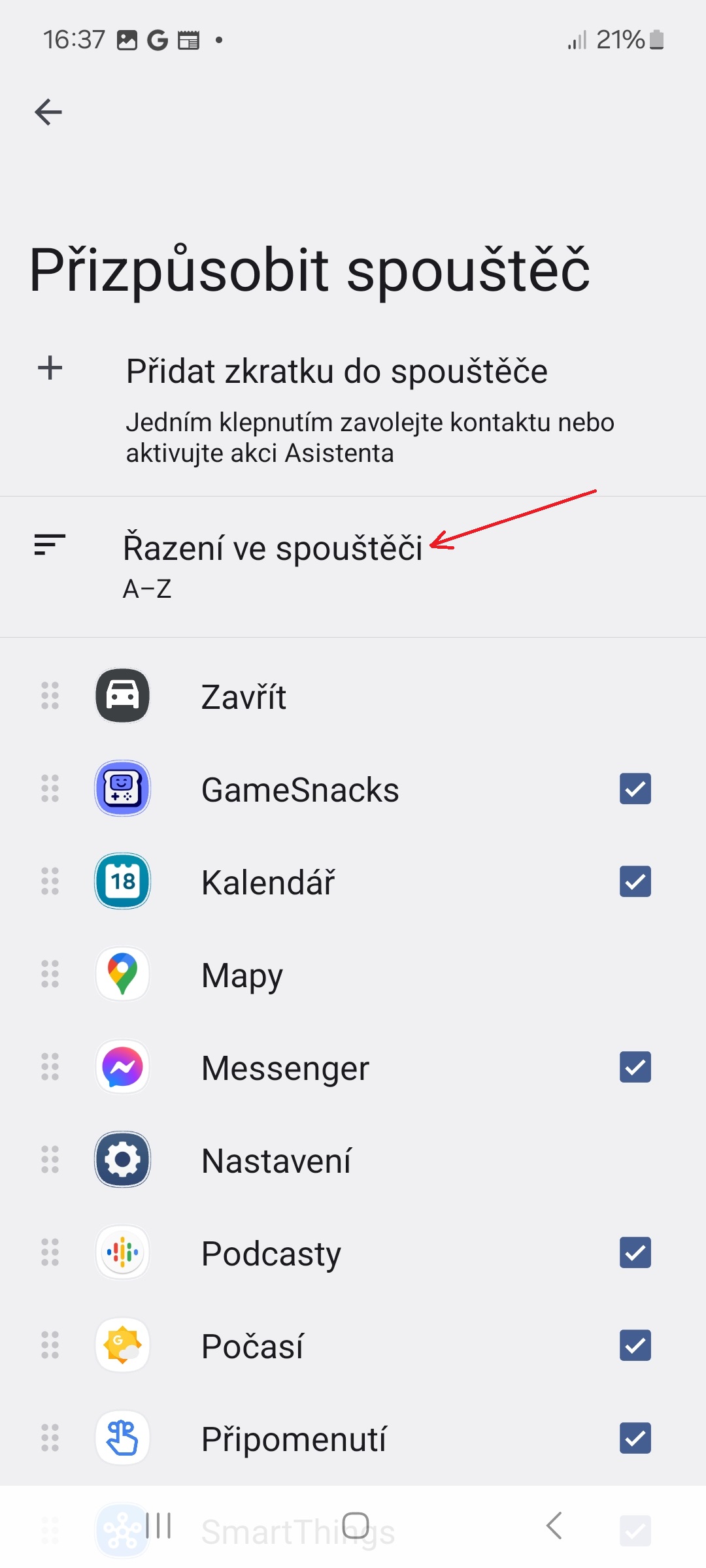Image resolution: width=706 pixels, height=1568 pixels.
Task: Go back using the top arrow
Action: pyautogui.click(x=48, y=112)
